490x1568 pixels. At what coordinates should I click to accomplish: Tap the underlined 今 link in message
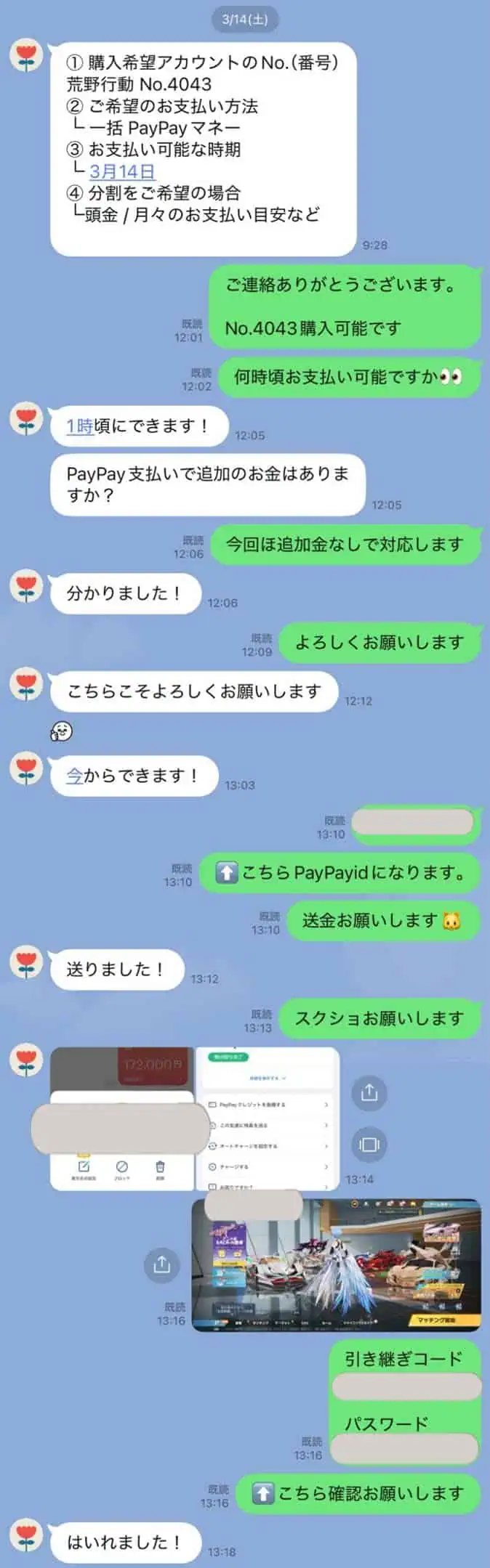74,776
